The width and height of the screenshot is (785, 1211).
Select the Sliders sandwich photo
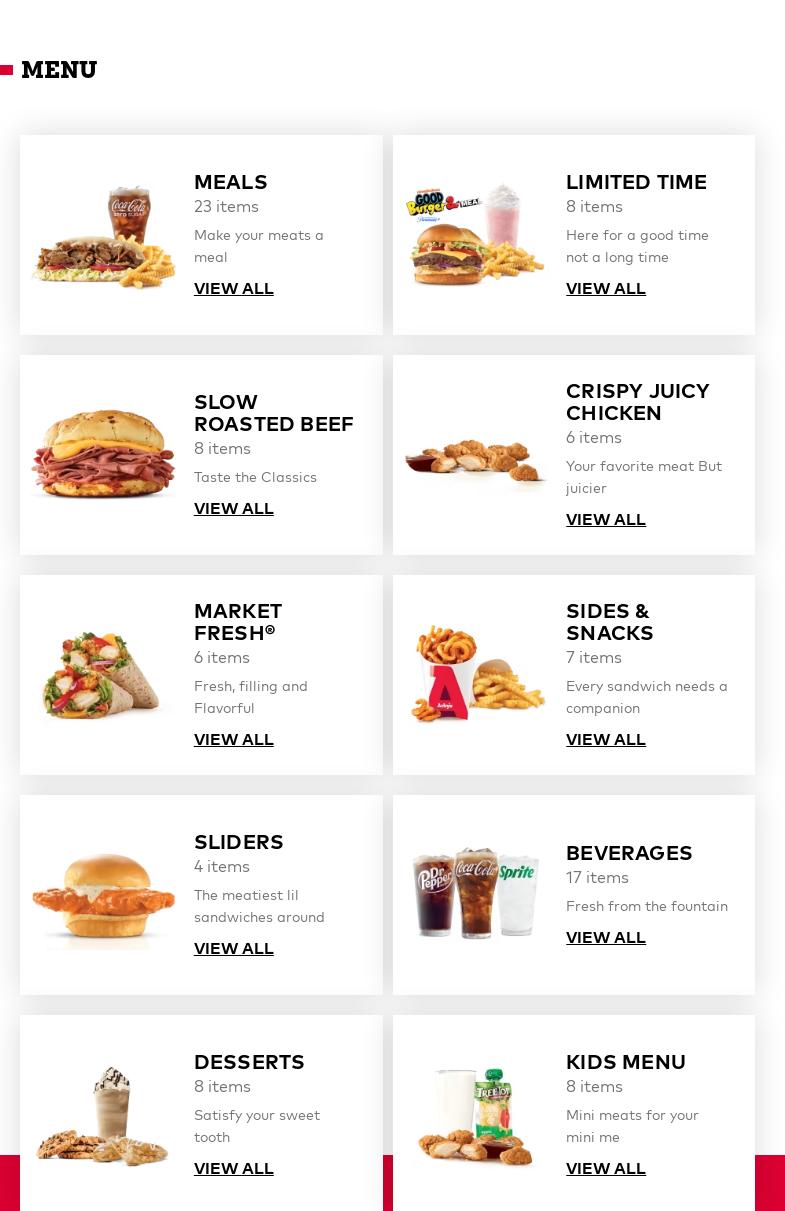tap(103, 894)
